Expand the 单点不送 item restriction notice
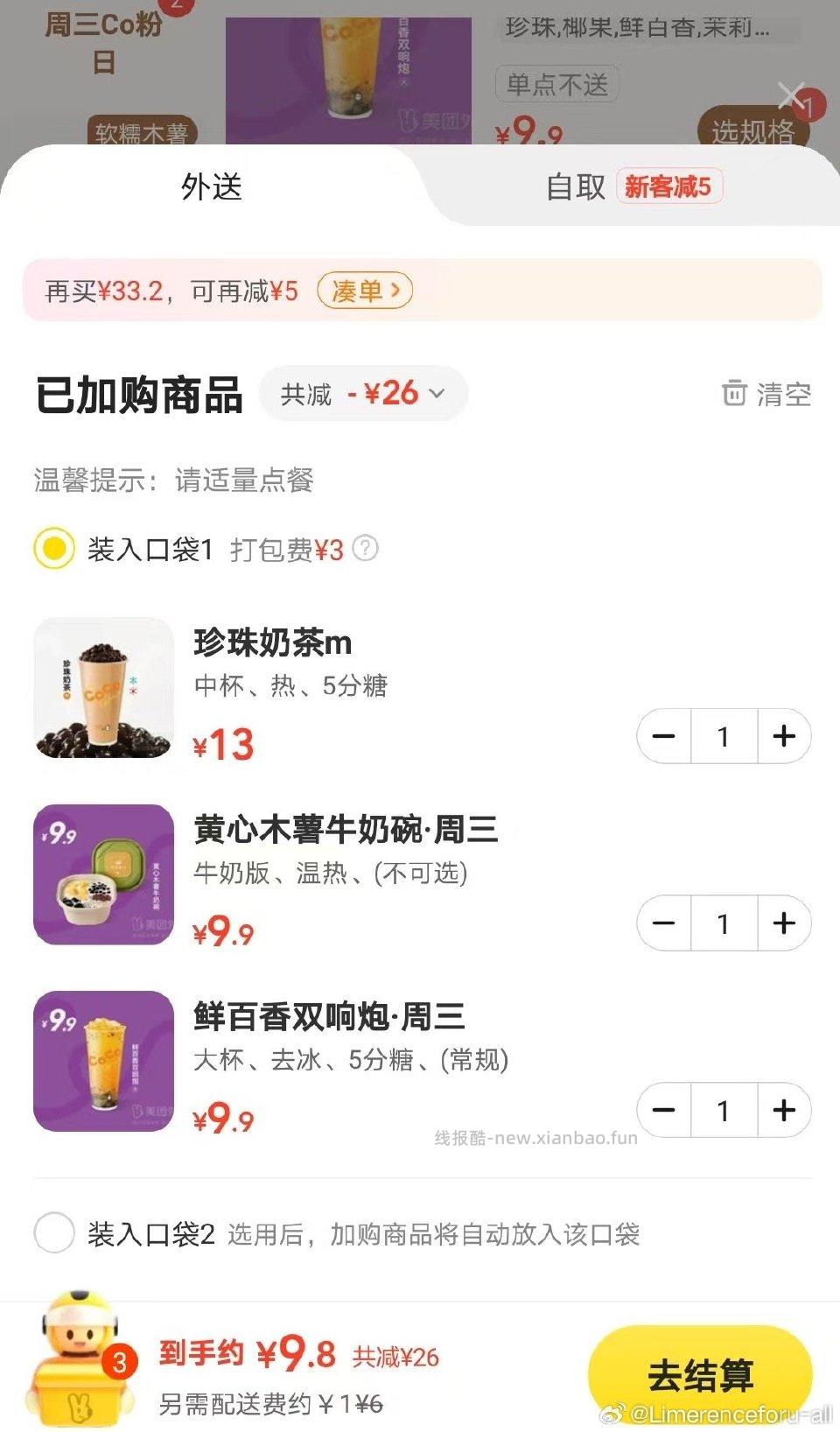 tap(556, 84)
